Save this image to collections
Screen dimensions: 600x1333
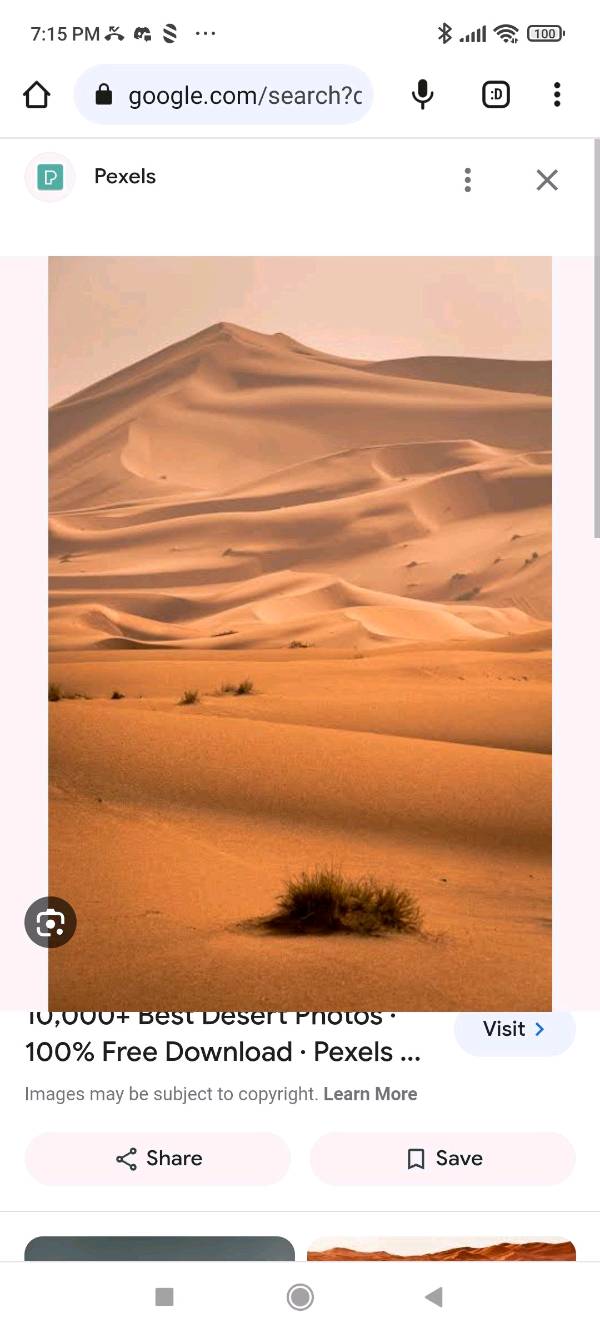pyautogui.click(x=443, y=1158)
